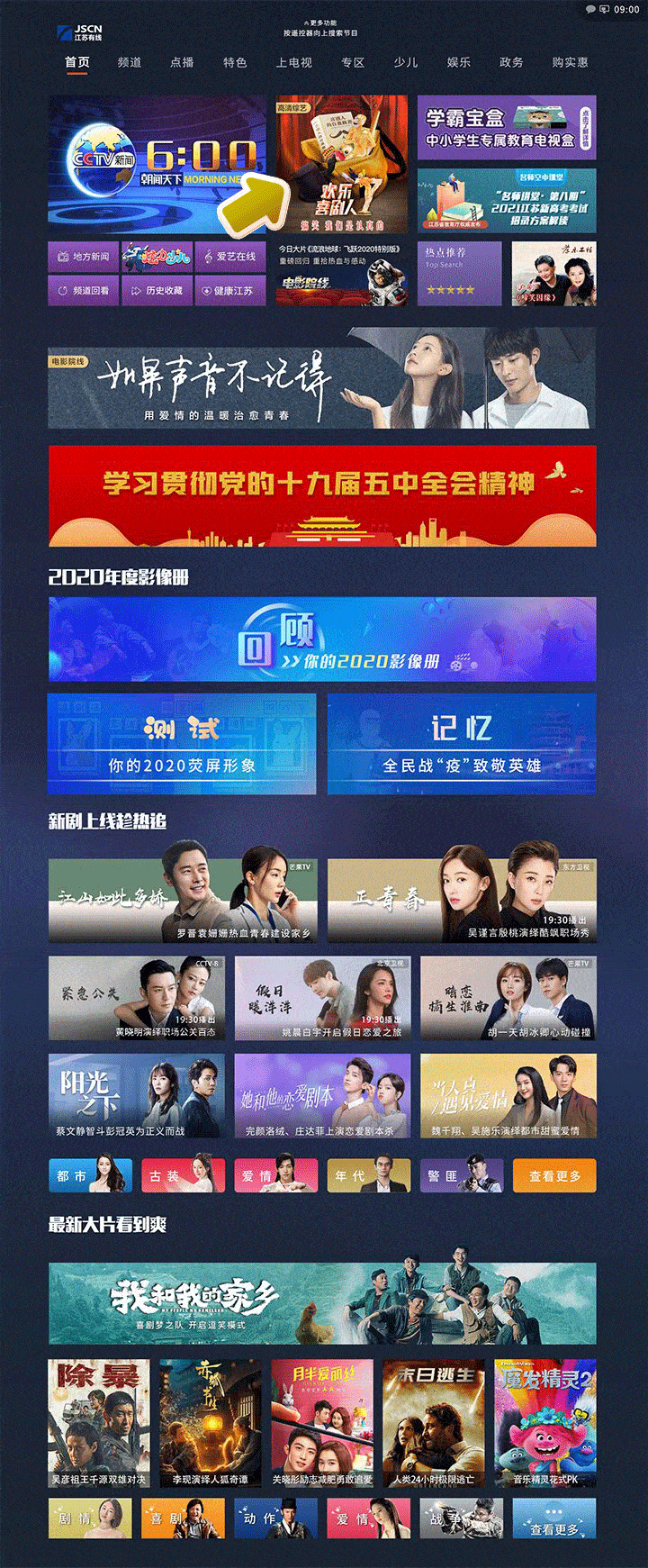Select the 娱乐 tab in navigation

point(458,63)
